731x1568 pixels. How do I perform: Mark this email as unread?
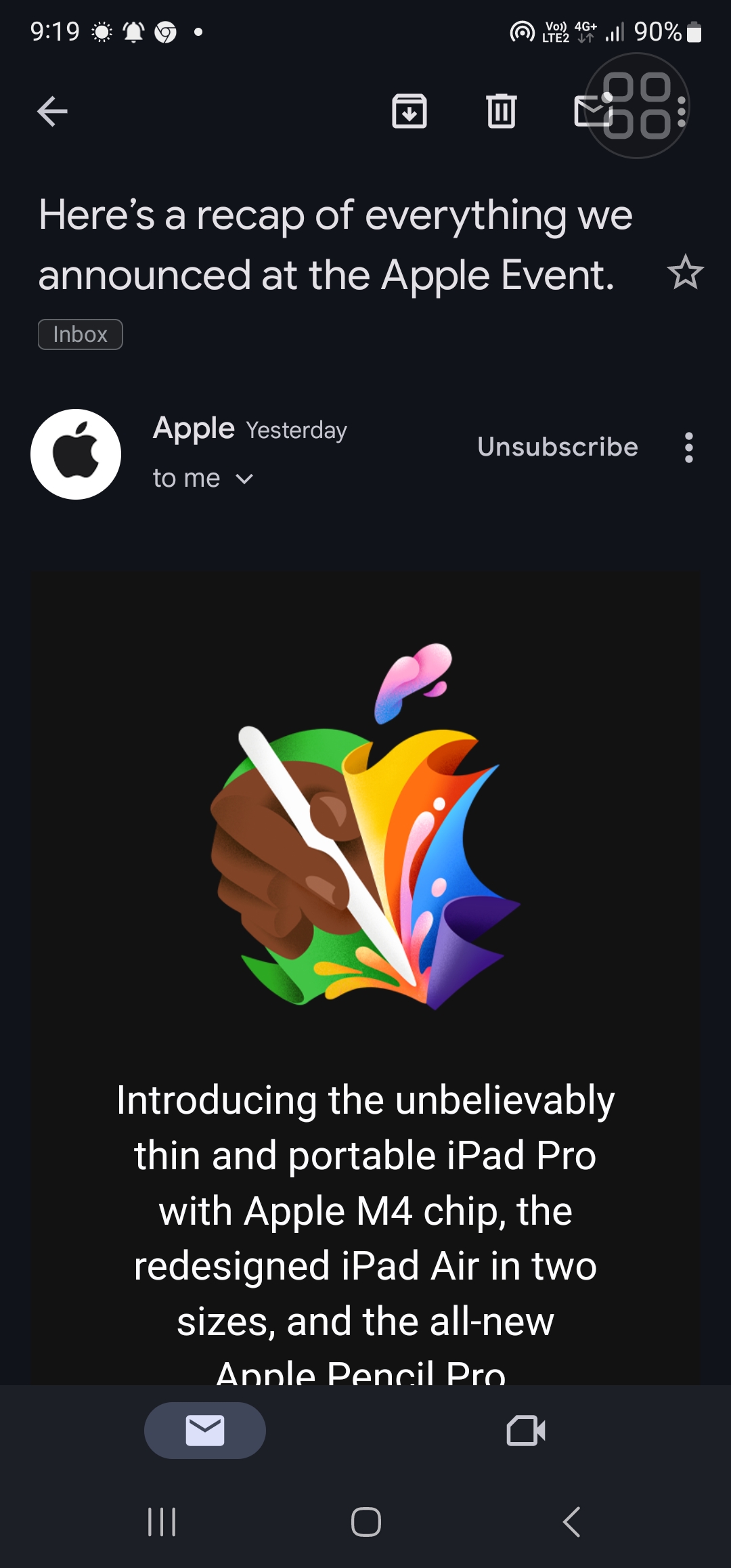point(594,110)
